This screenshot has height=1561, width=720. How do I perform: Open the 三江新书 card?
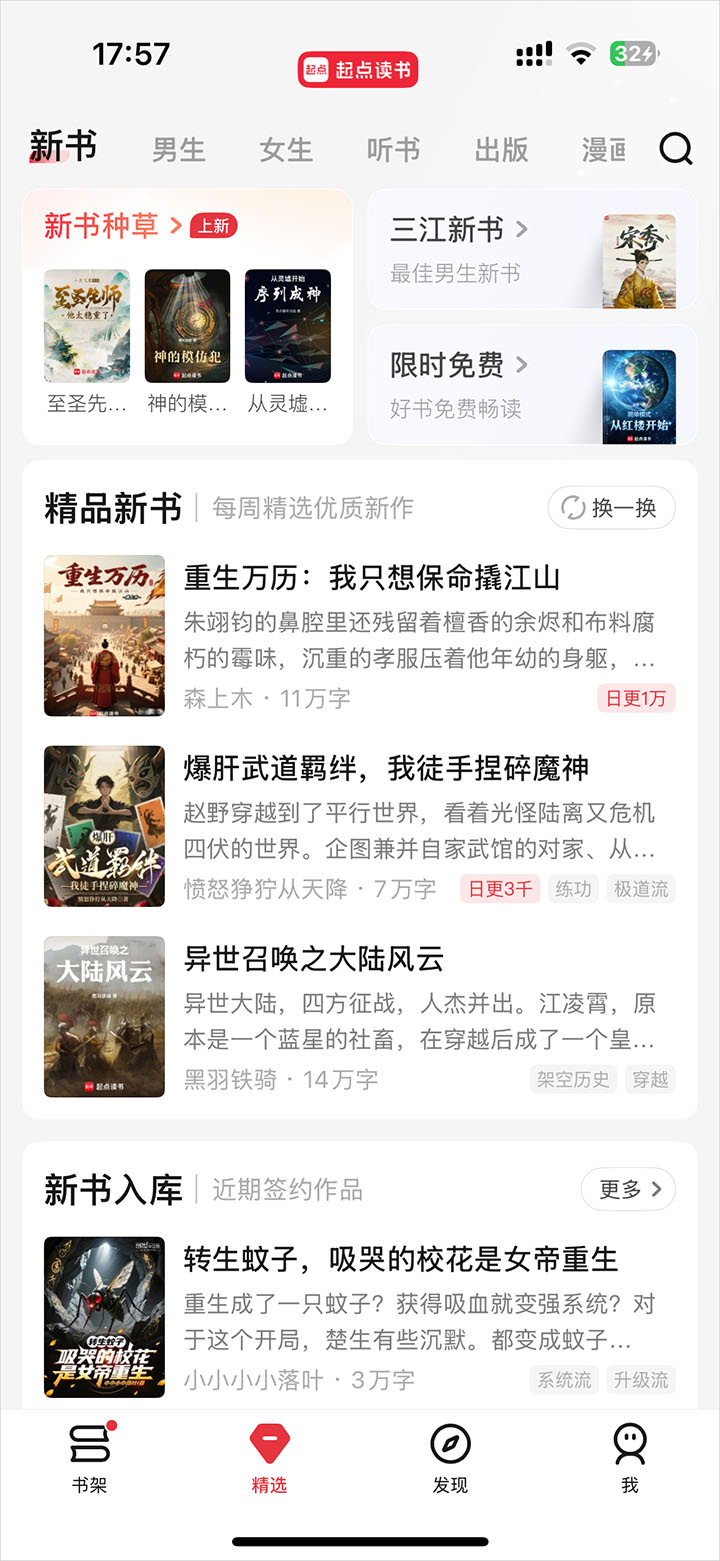[532, 250]
